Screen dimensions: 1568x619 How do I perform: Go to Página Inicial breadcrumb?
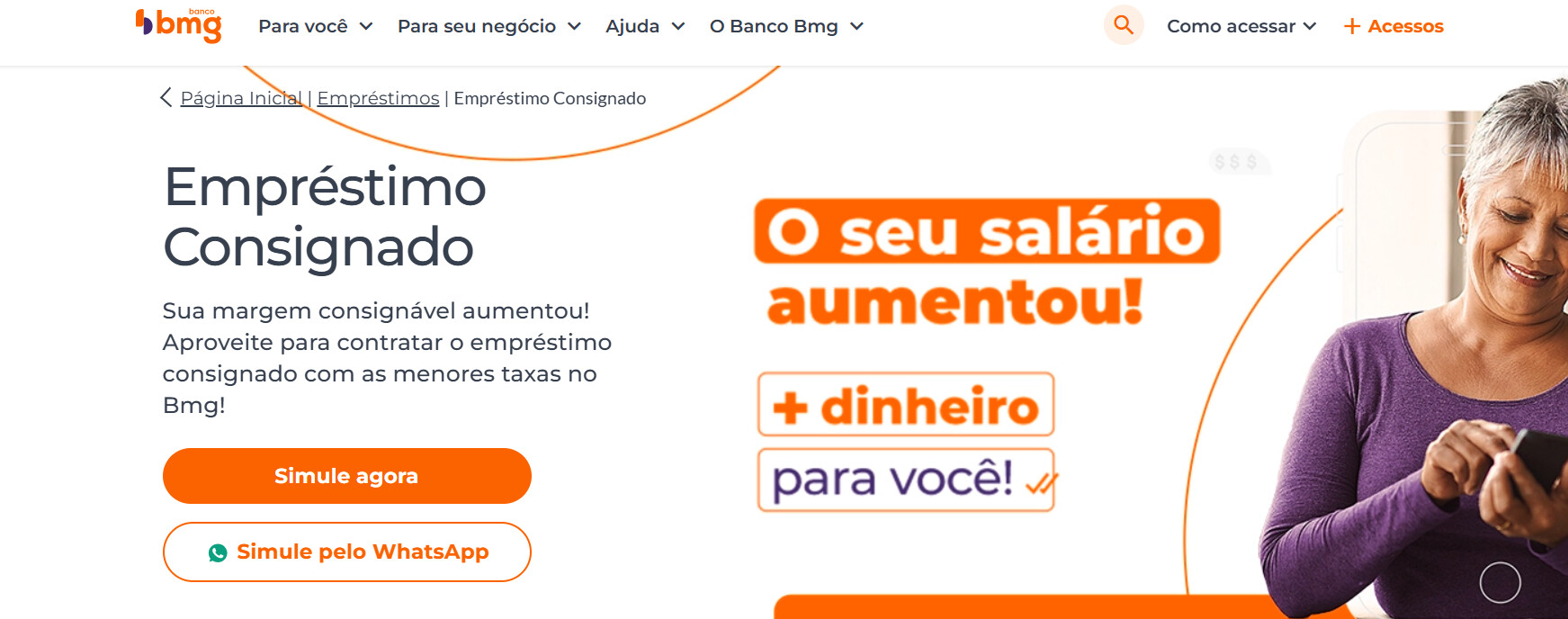(241, 98)
